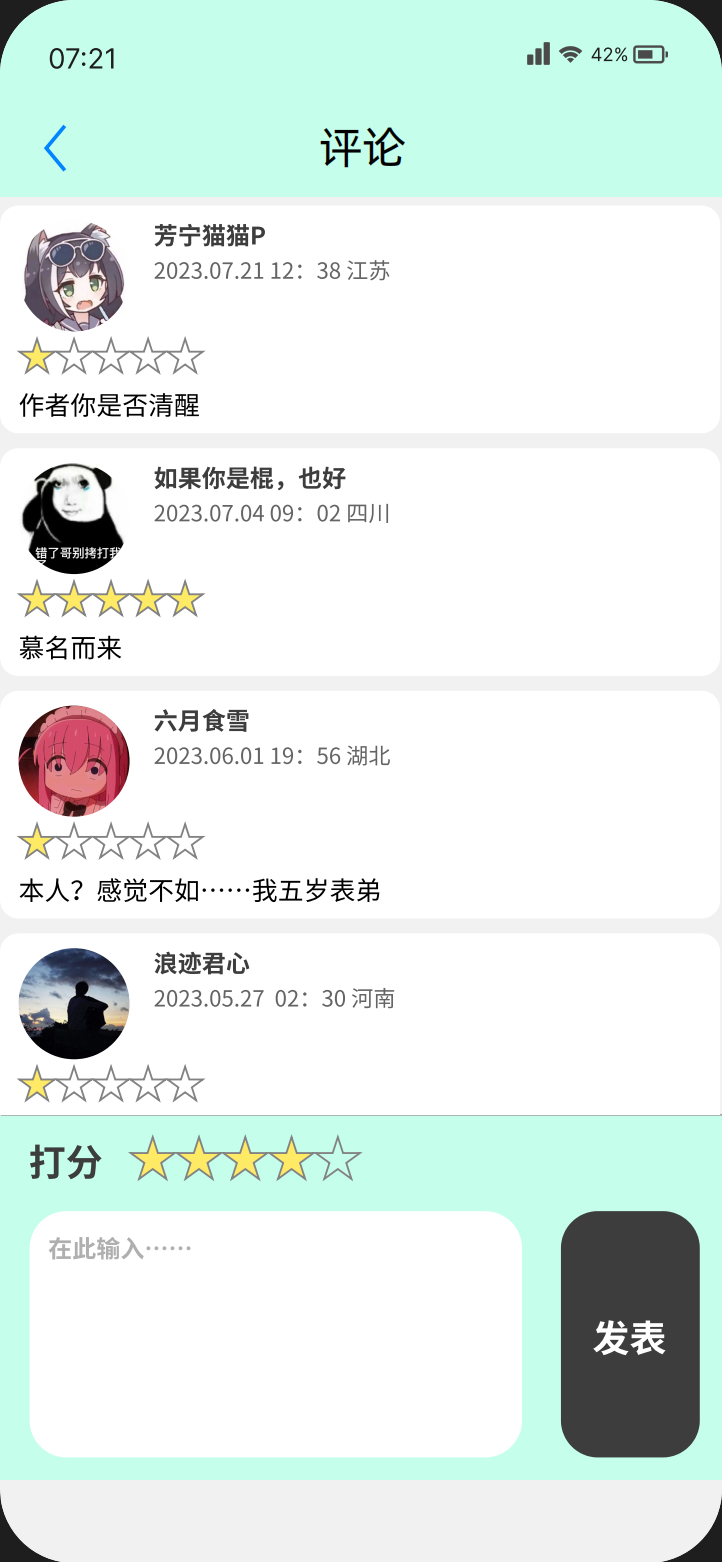The height and width of the screenshot is (1563, 722).
Task: Tap the 打分 rating label
Action: pyautogui.click(x=64, y=1161)
